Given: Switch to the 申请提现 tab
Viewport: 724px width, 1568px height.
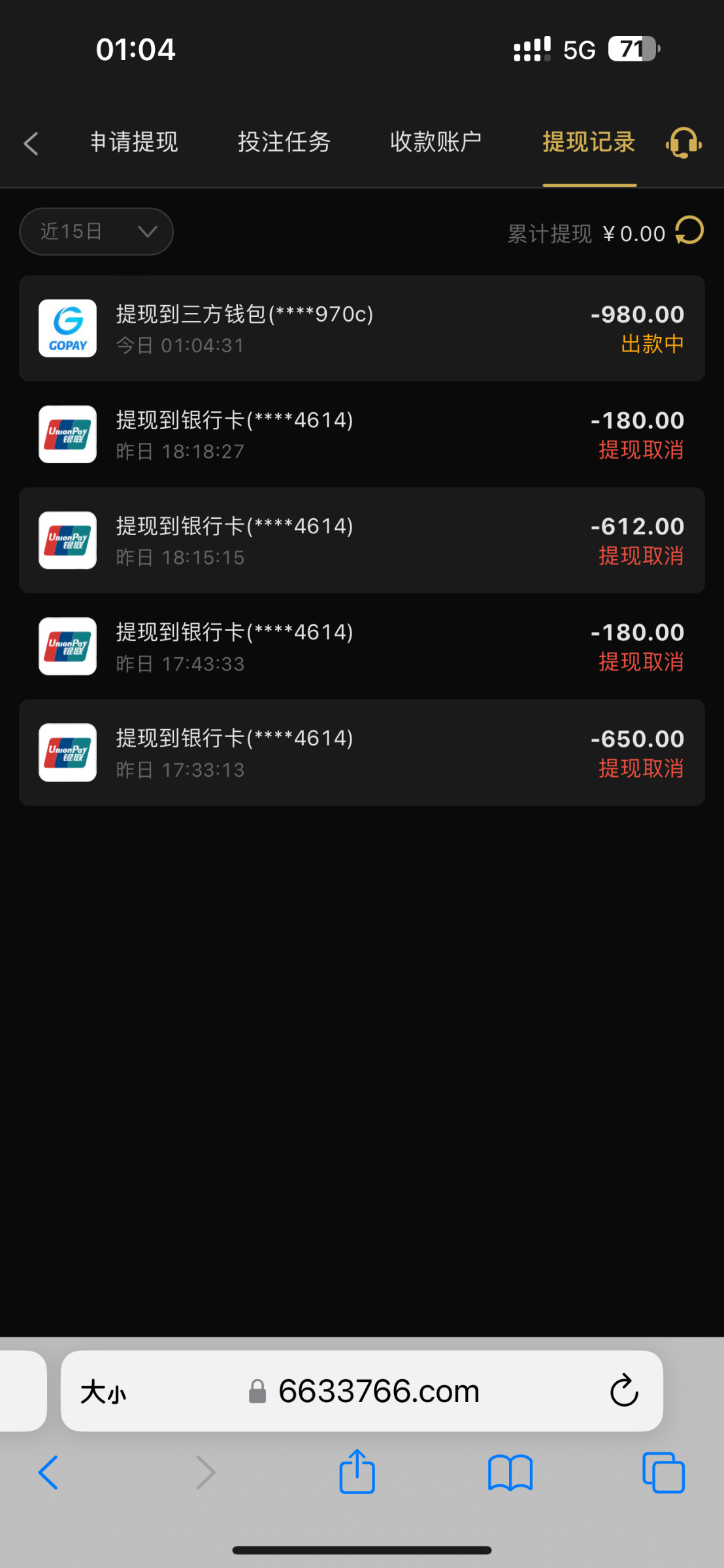Looking at the screenshot, I should point(134,142).
